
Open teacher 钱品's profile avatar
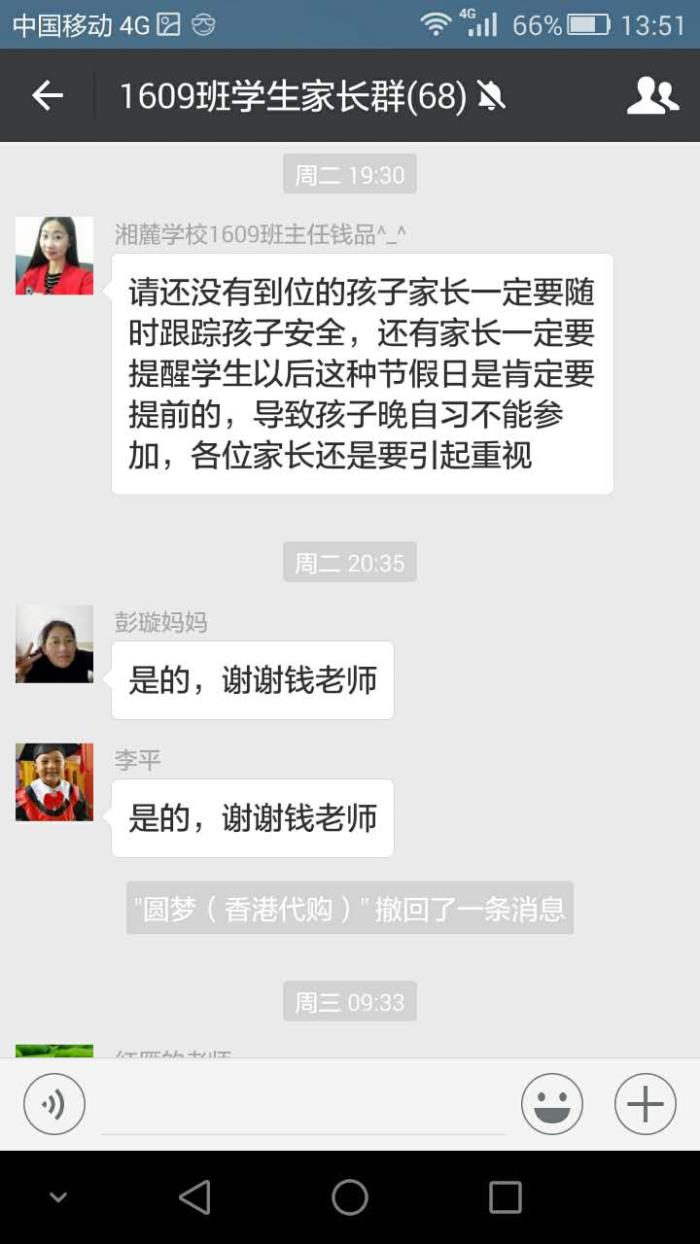coord(54,256)
